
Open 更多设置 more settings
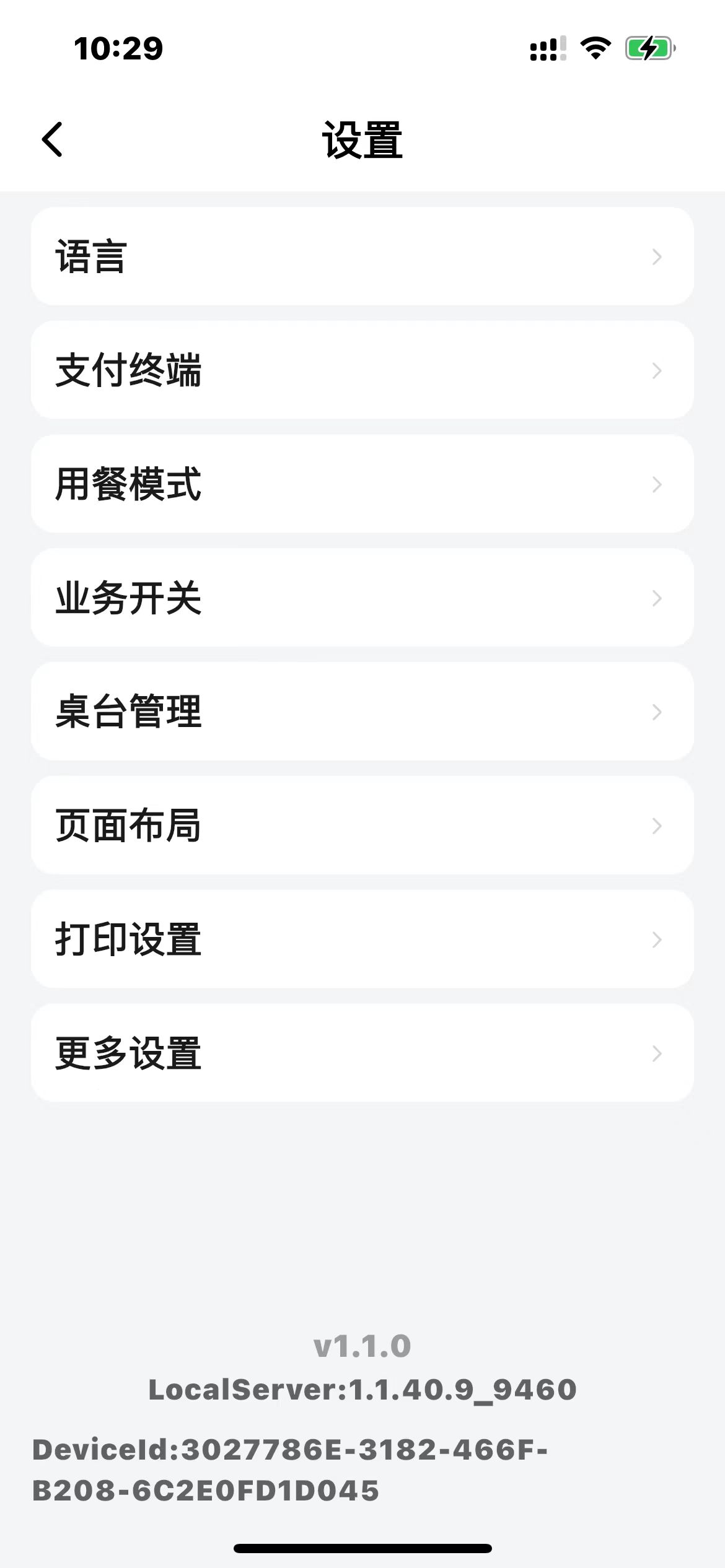tap(362, 1053)
